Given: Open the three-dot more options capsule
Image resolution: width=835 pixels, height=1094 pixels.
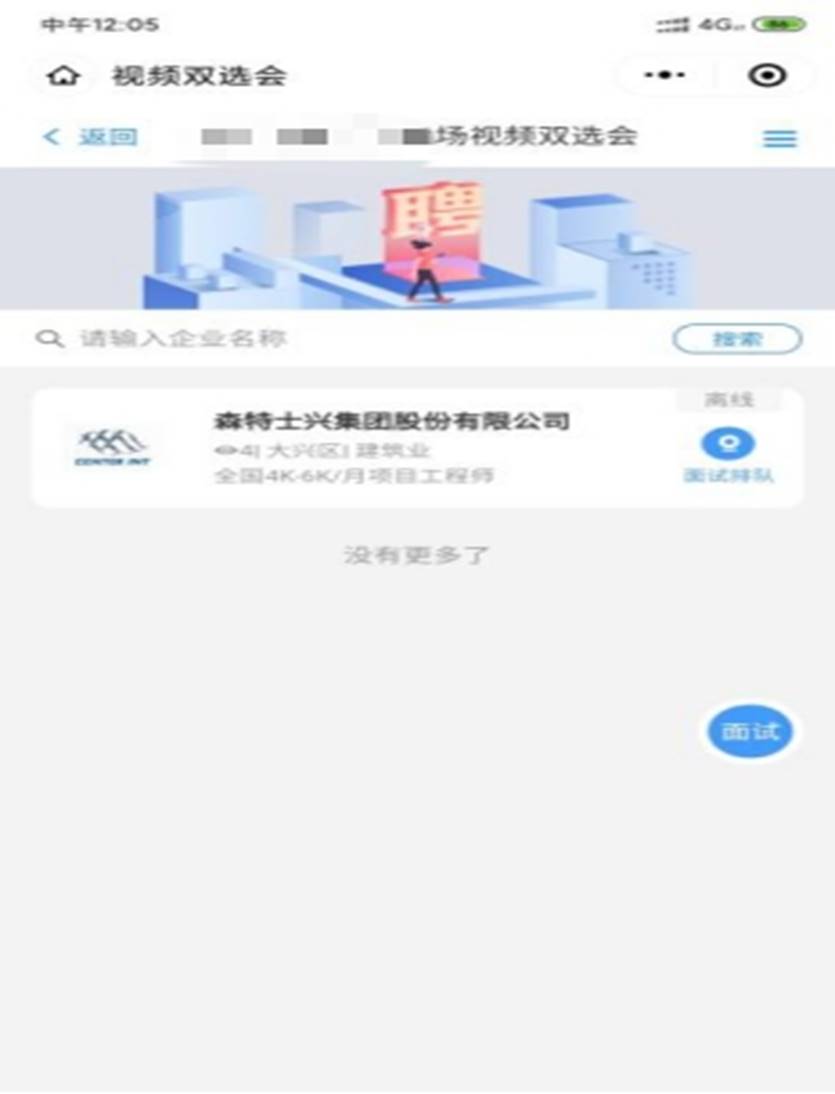Looking at the screenshot, I should [x=666, y=76].
